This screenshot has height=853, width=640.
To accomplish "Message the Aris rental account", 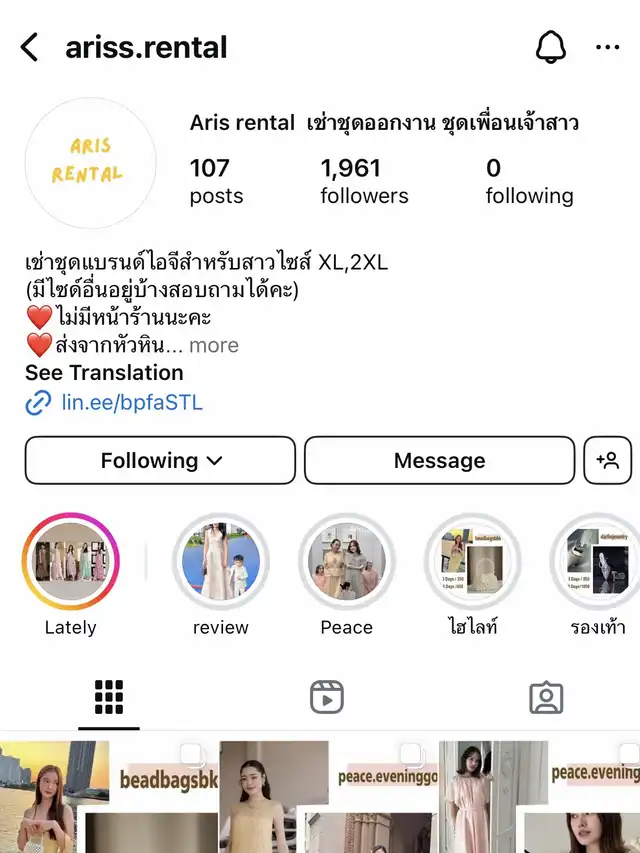I will 439,461.
